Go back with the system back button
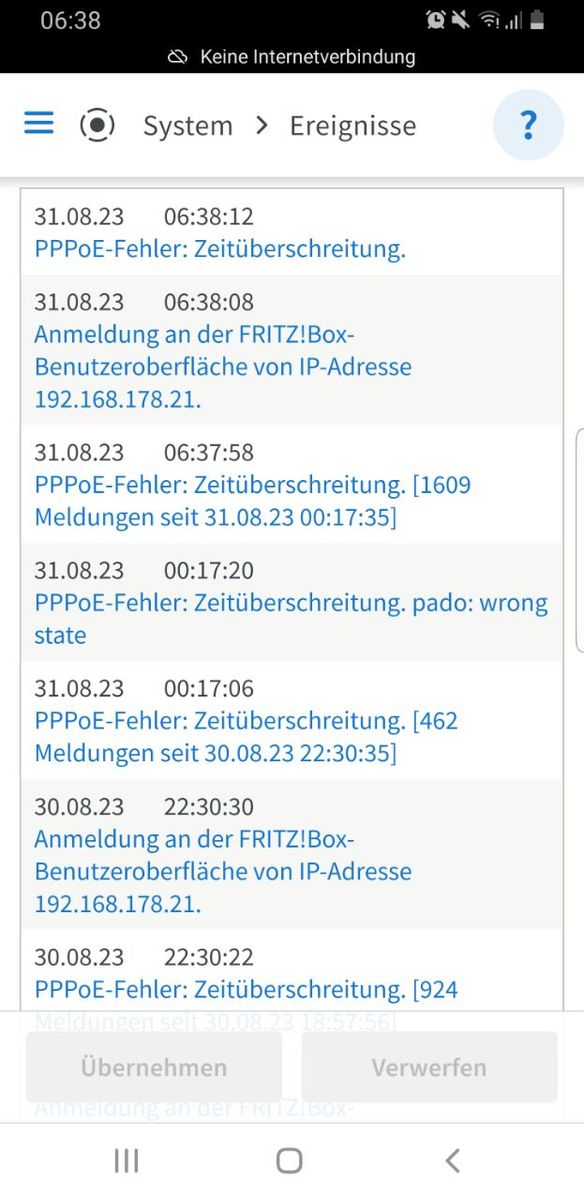This screenshot has width=584, height=1200. pyautogui.click(x=453, y=1160)
